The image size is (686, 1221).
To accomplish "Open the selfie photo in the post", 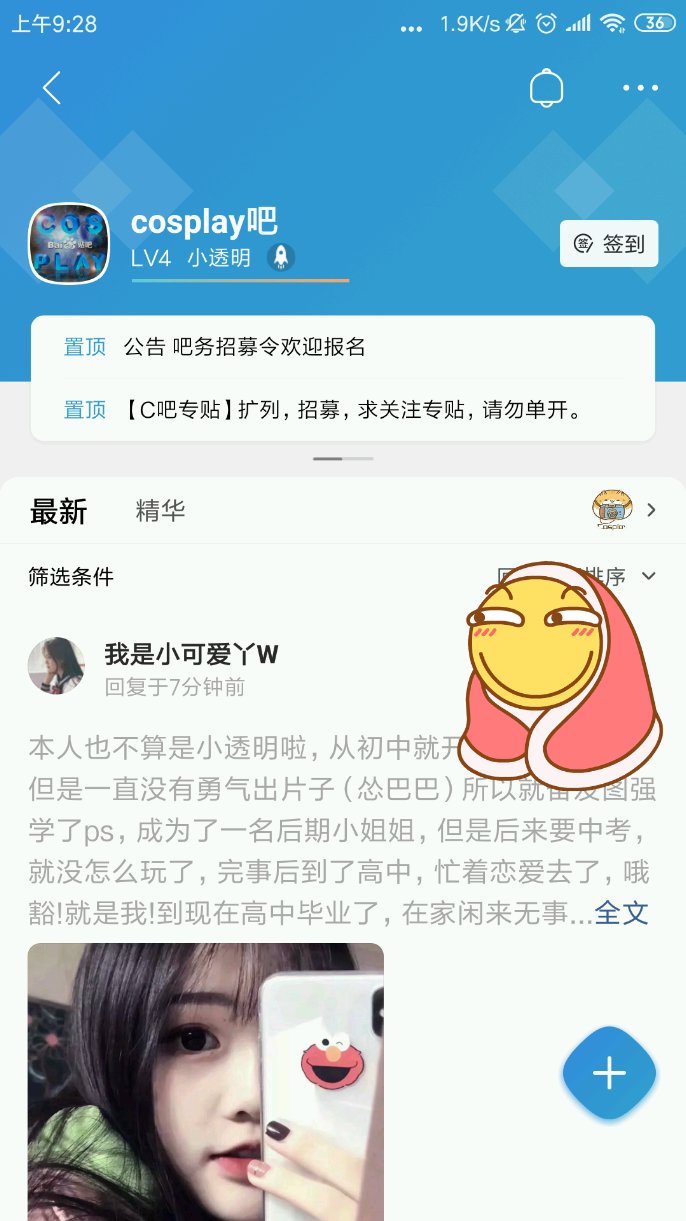I will tap(205, 1080).
